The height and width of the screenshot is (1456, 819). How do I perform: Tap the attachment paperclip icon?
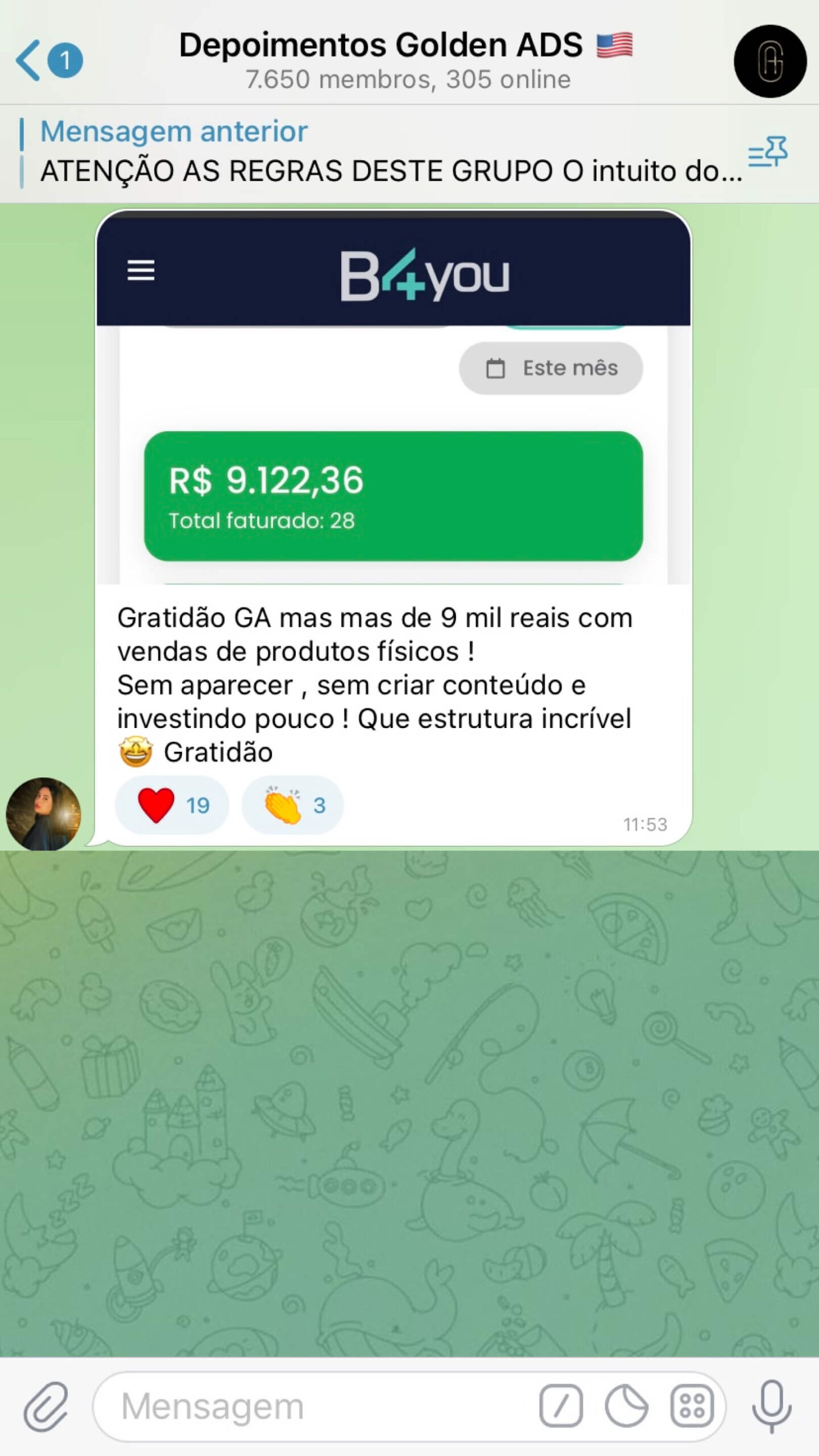pos(47,1407)
